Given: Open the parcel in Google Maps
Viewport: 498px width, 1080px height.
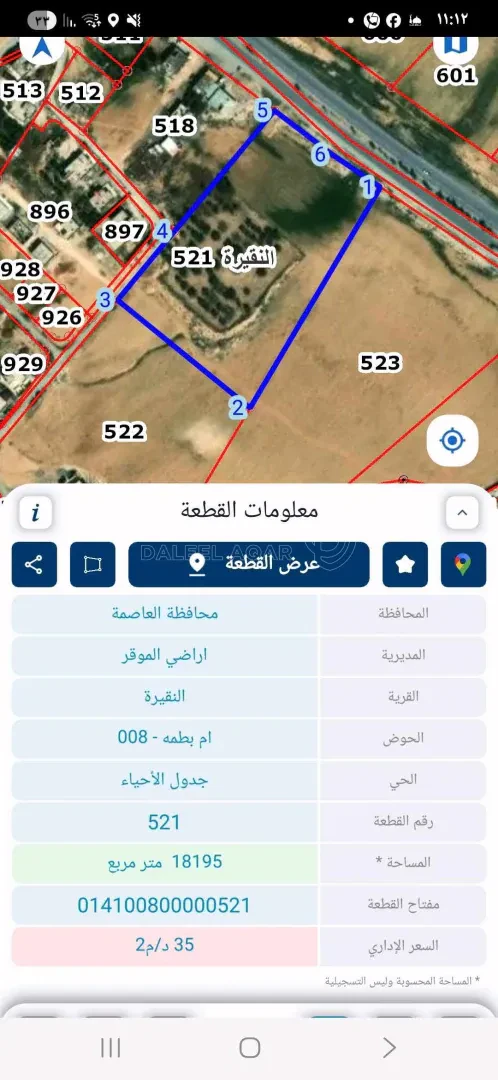Looking at the screenshot, I should click(464, 565).
